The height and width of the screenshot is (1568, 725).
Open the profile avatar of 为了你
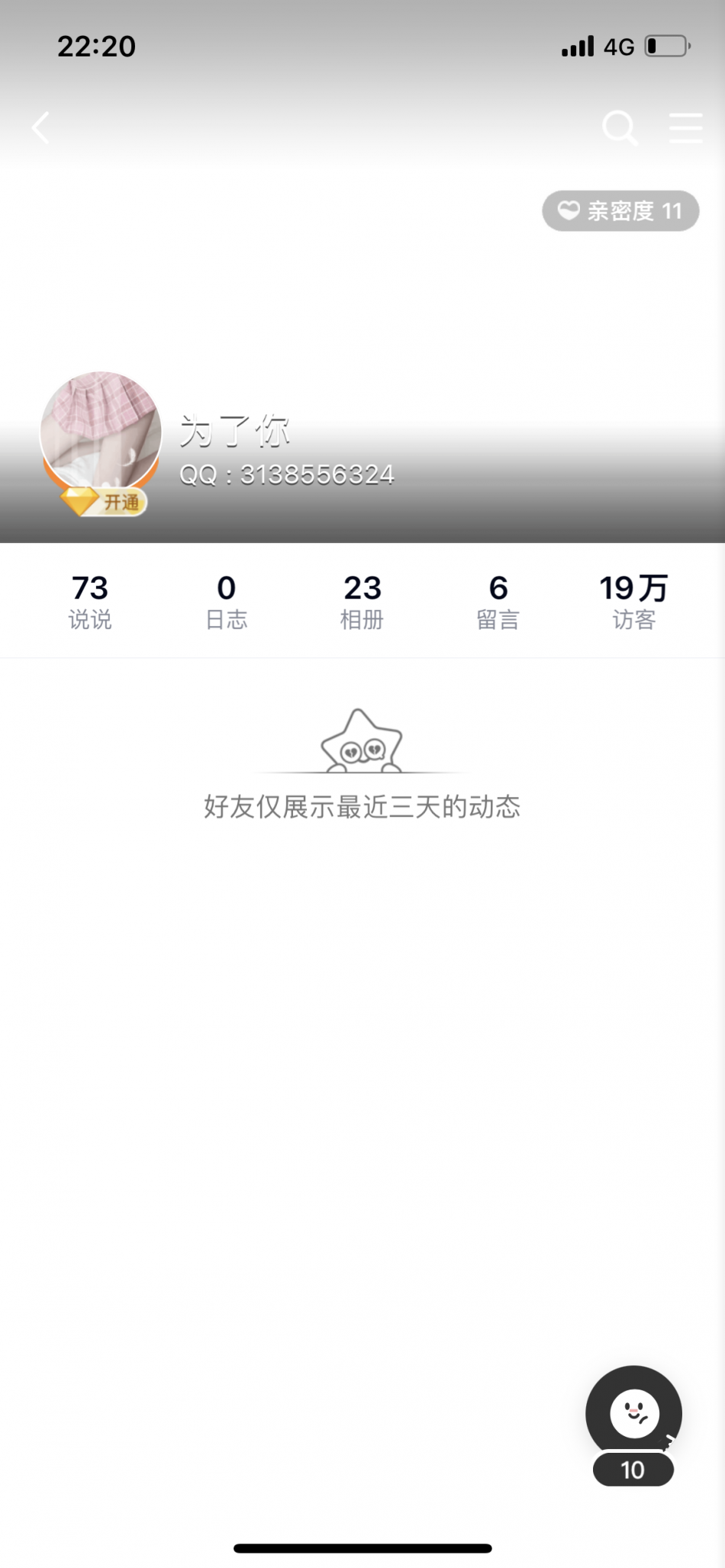tap(101, 430)
